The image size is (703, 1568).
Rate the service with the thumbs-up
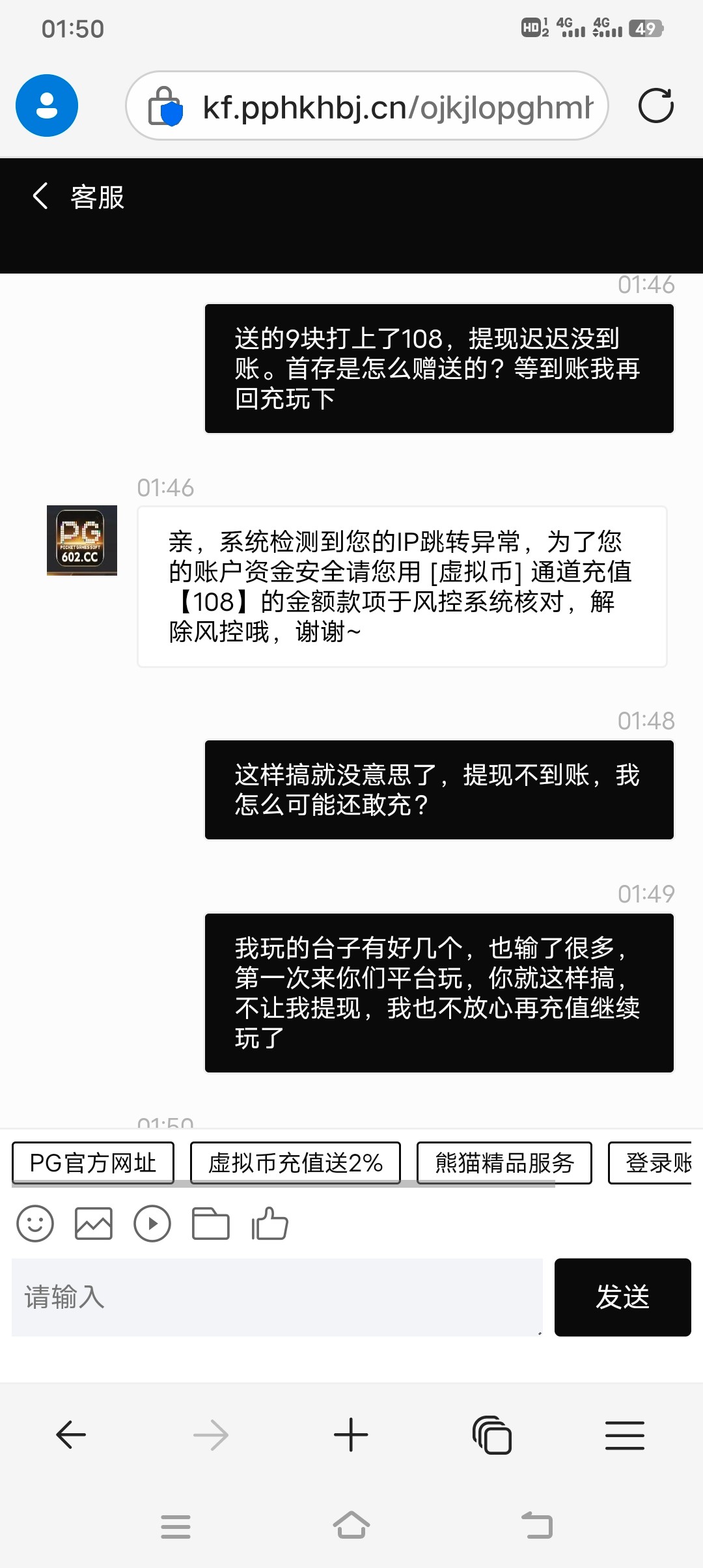click(x=269, y=1224)
